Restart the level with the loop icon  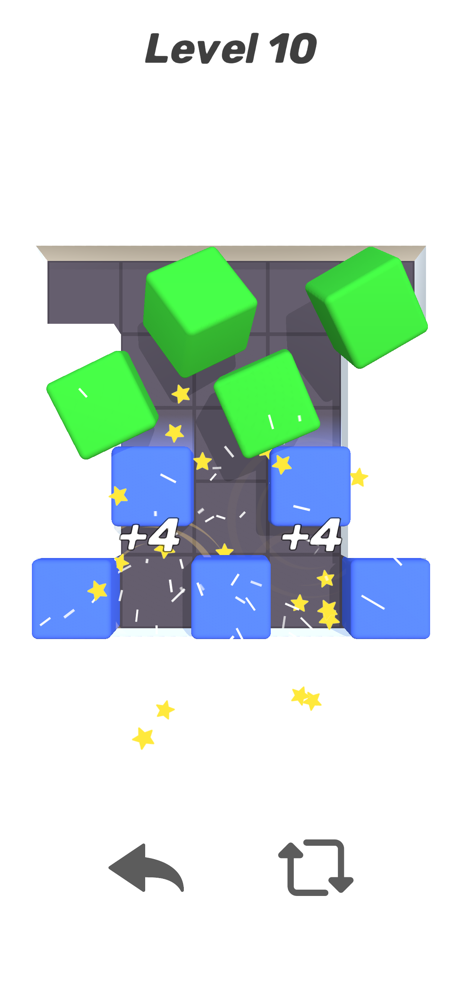click(315, 867)
